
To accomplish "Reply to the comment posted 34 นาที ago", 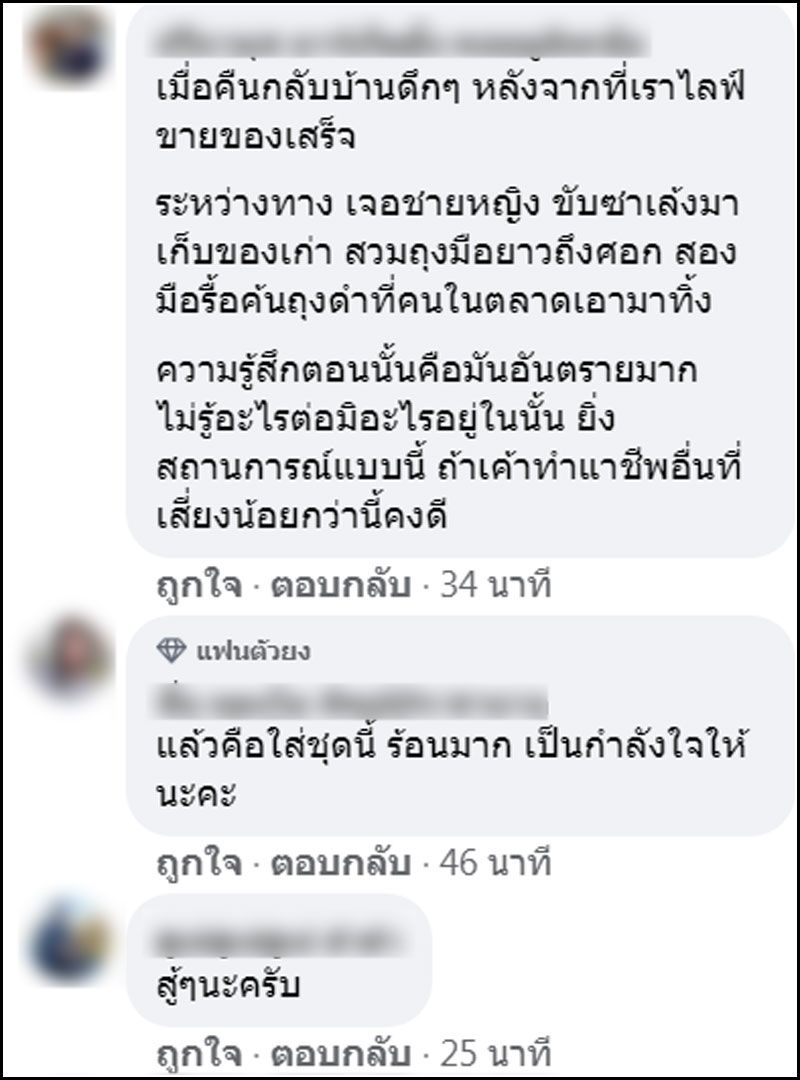I will pos(342,586).
